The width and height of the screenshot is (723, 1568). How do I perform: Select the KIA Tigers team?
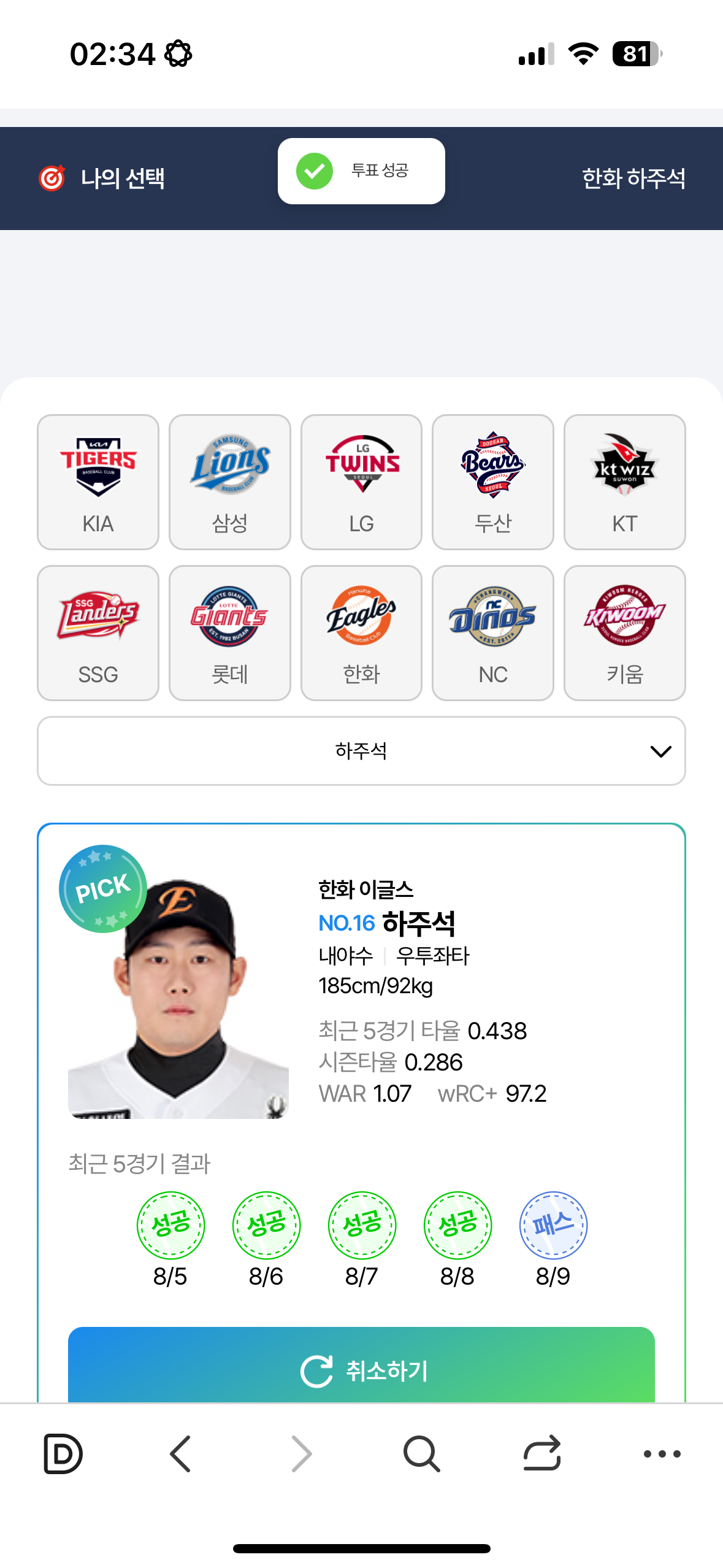click(x=98, y=482)
